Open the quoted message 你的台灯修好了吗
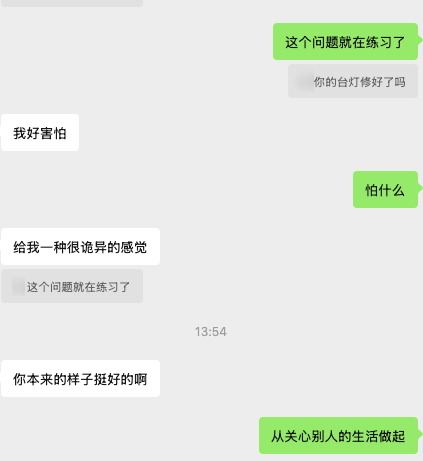423x461 pixels. (353, 81)
